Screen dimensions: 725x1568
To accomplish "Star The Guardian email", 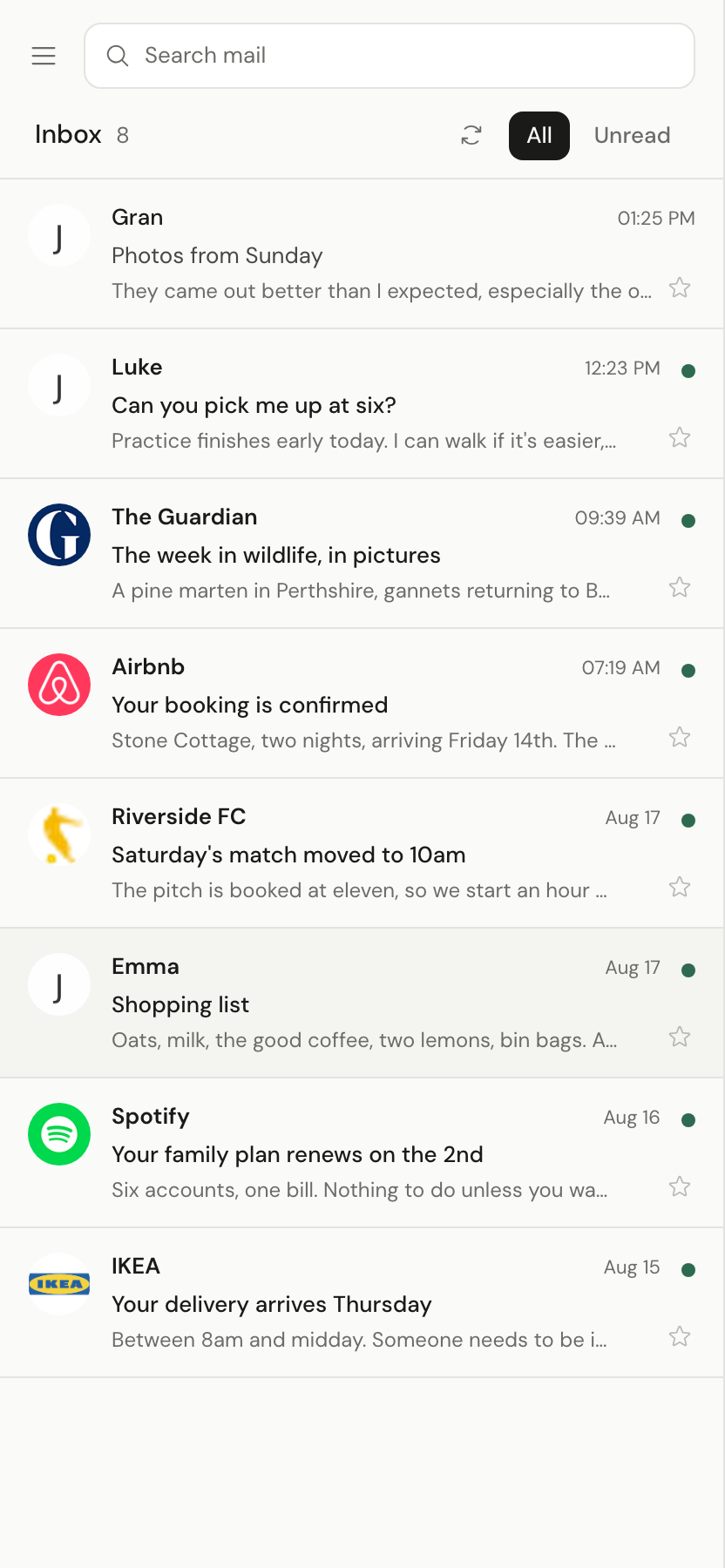I will [680, 588].
